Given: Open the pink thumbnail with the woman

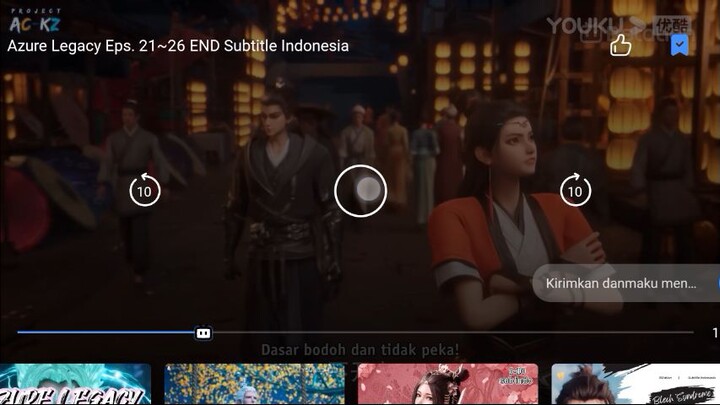Looking at the screenshot, I should point(447,384).
